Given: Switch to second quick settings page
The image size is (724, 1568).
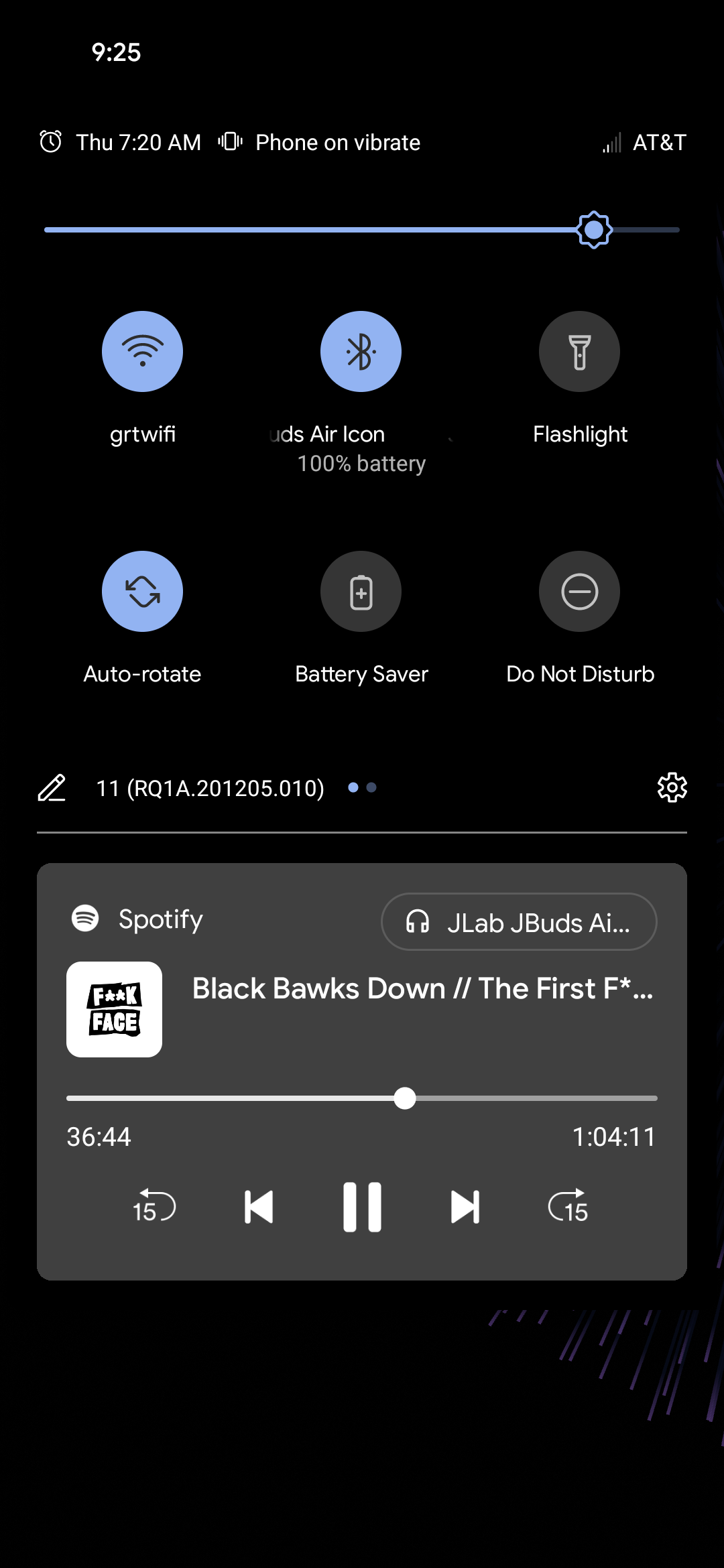Looking at the screenshot, I should 371,787.
